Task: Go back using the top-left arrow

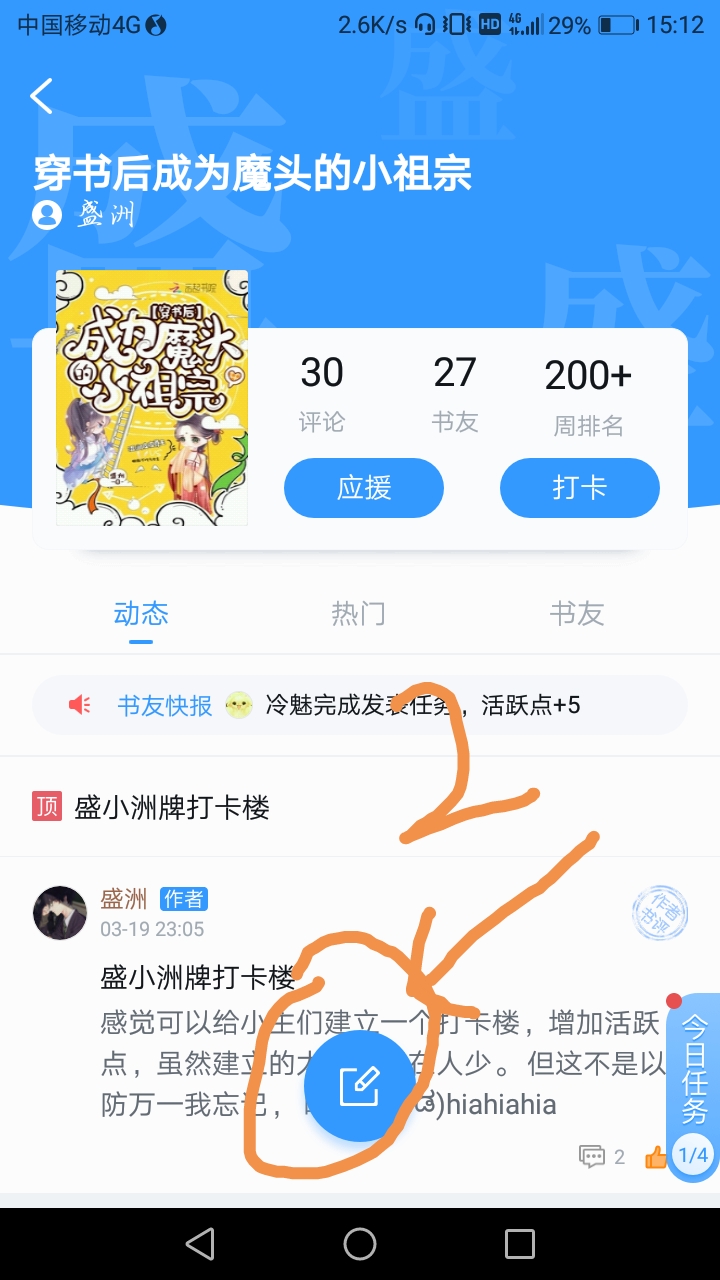Action: pyautogui.click(x=41, y=97)
